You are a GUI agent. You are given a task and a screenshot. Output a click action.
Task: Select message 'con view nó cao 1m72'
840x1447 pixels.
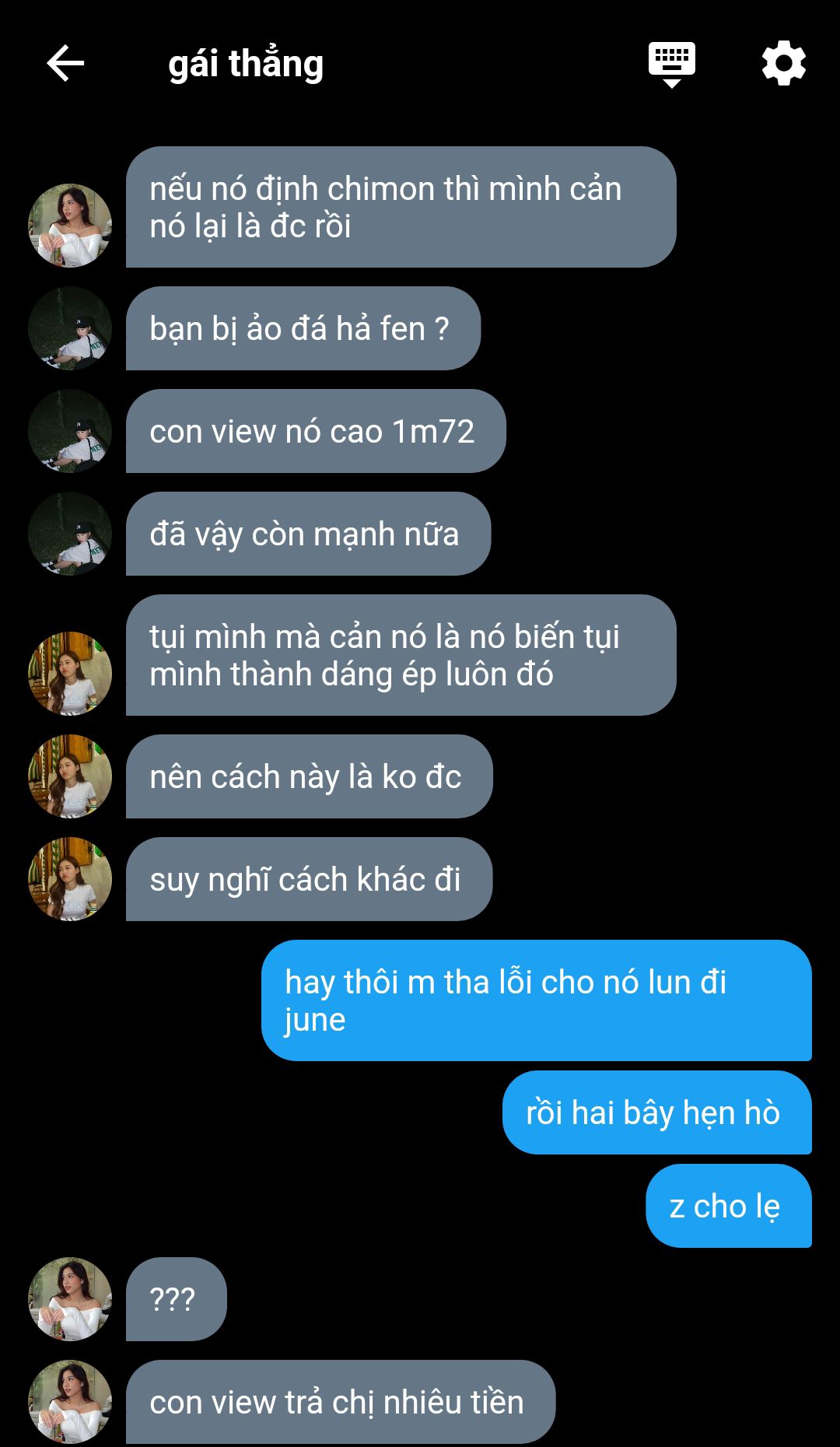coord(316,431)
